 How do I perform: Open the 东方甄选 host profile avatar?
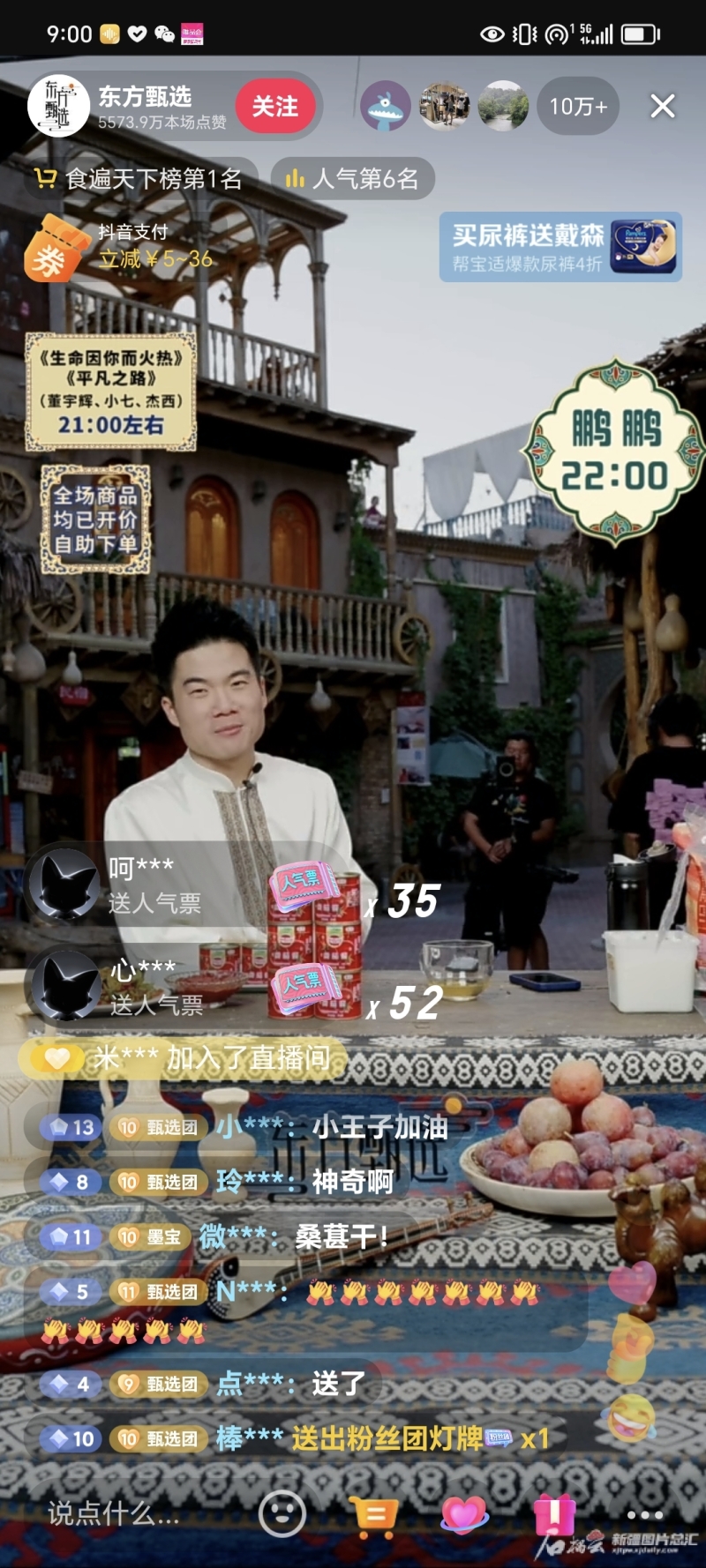point(59,107)
